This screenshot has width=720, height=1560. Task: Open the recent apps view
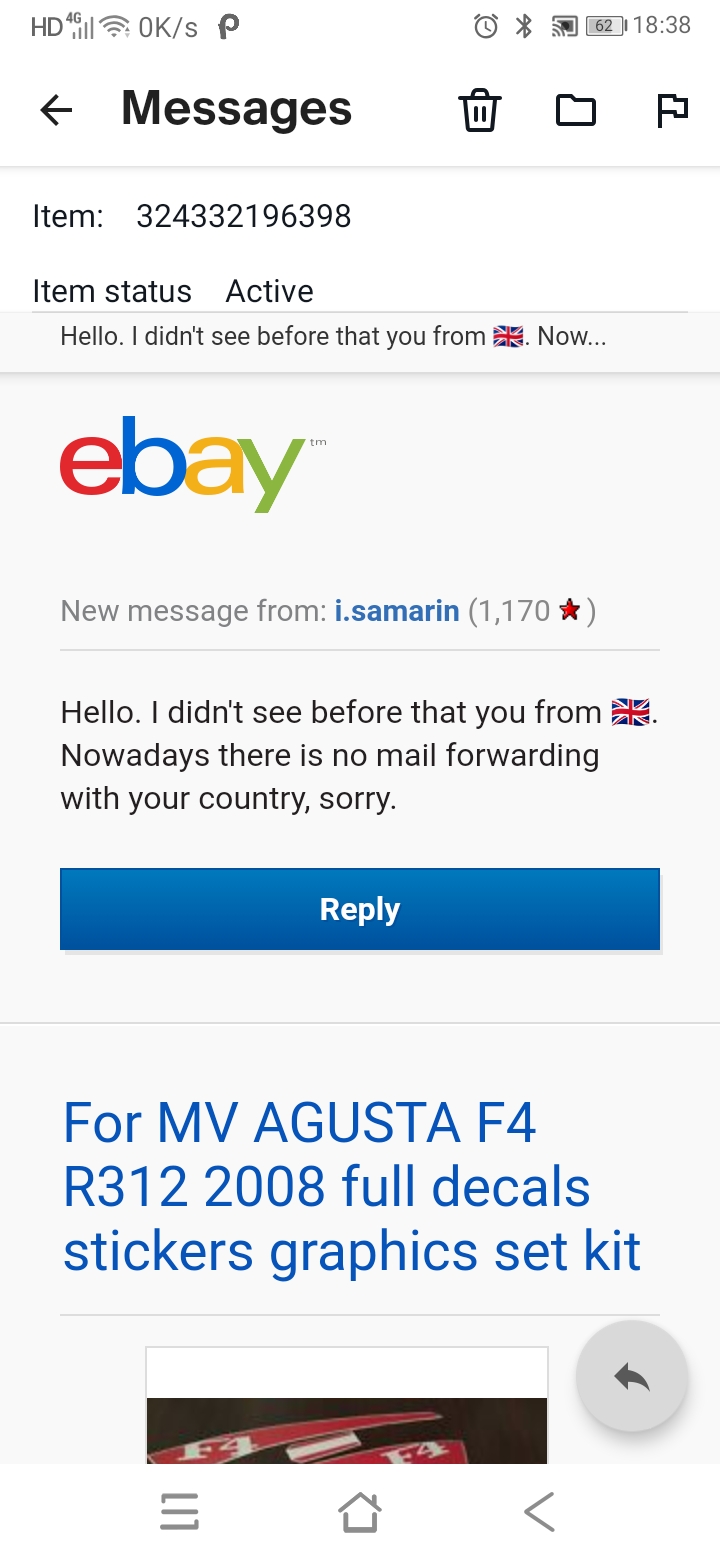click(x=180, y=1512)
